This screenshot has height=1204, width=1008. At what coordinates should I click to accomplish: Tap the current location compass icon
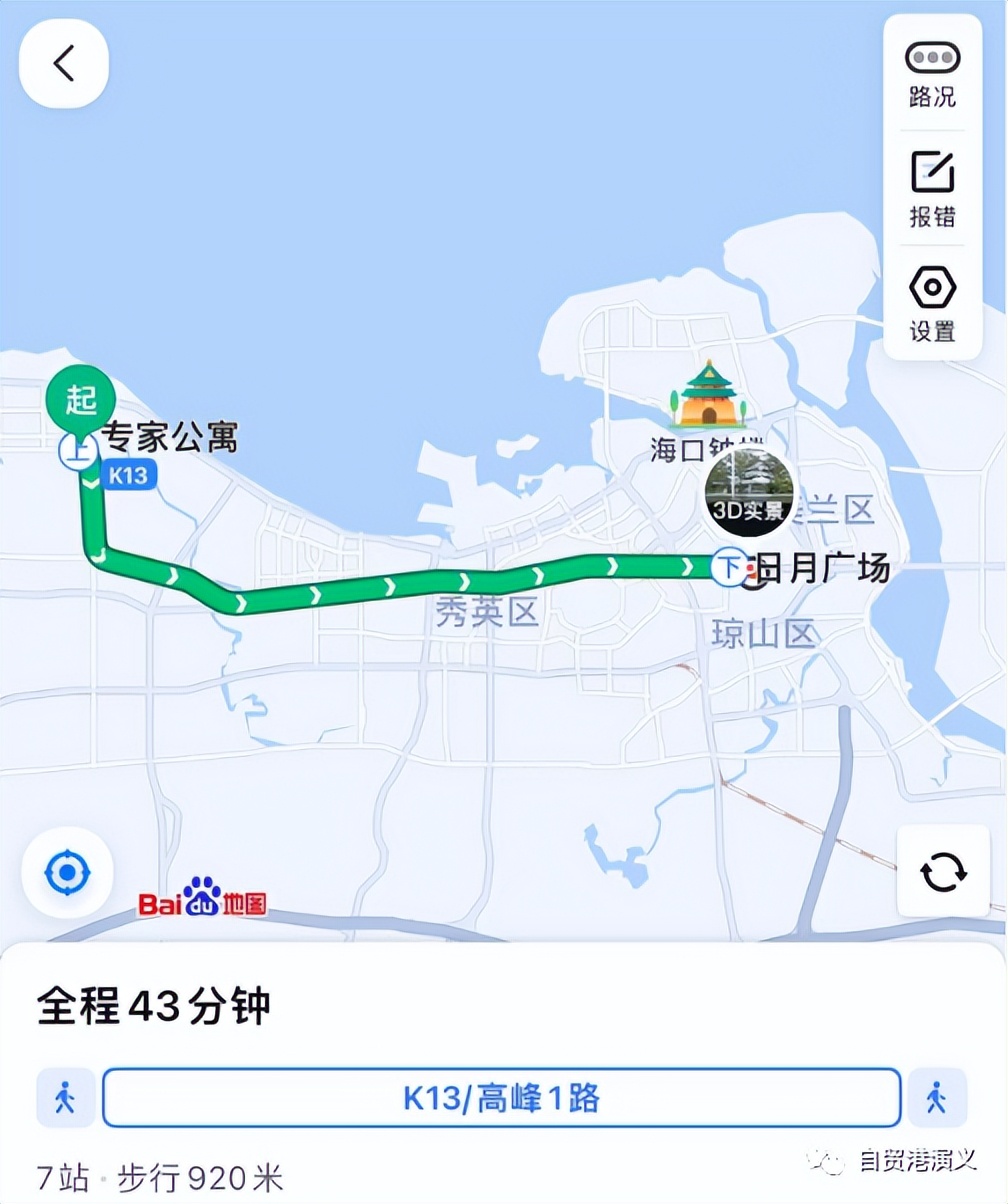(66, 872)
